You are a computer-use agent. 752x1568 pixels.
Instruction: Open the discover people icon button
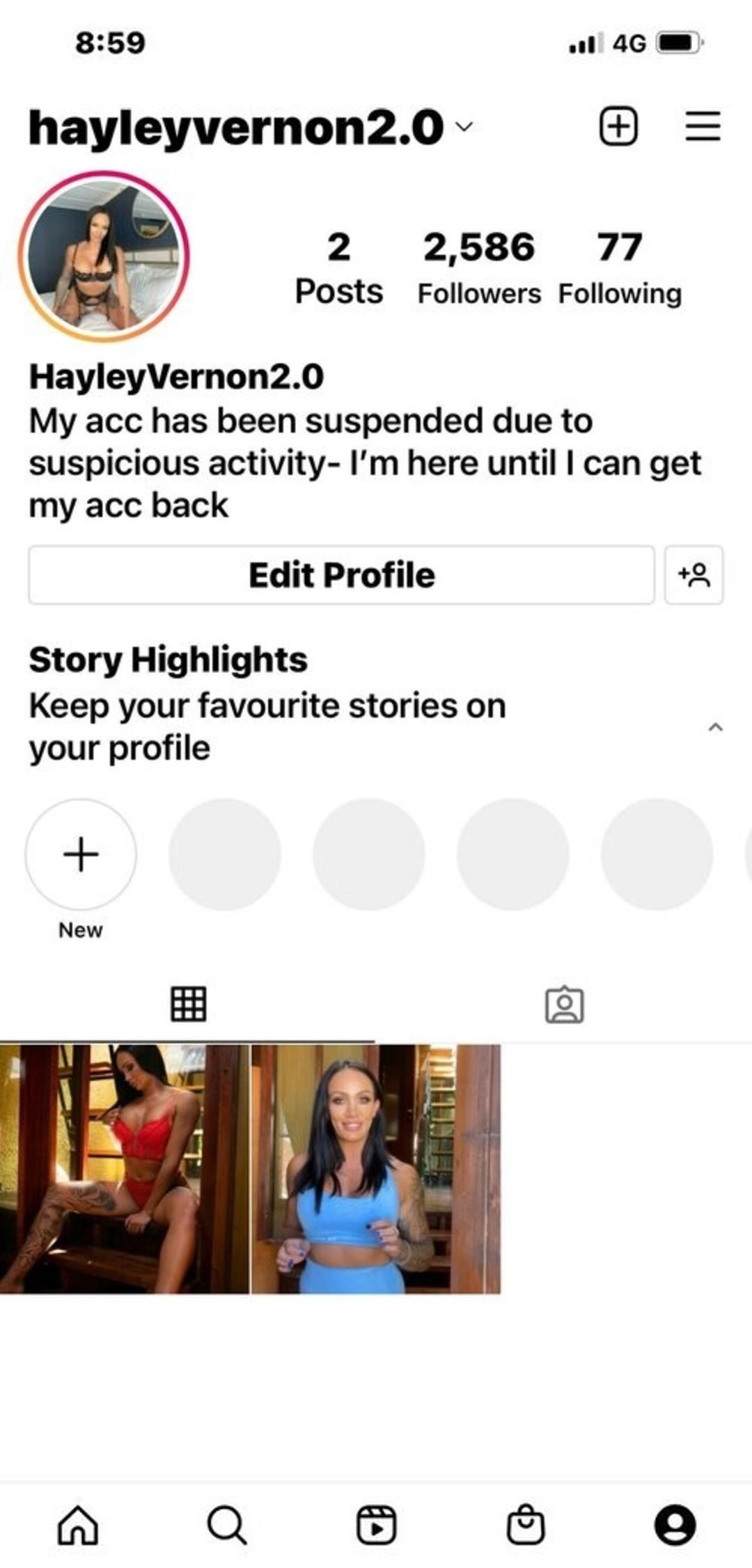[x=694, y=575]
